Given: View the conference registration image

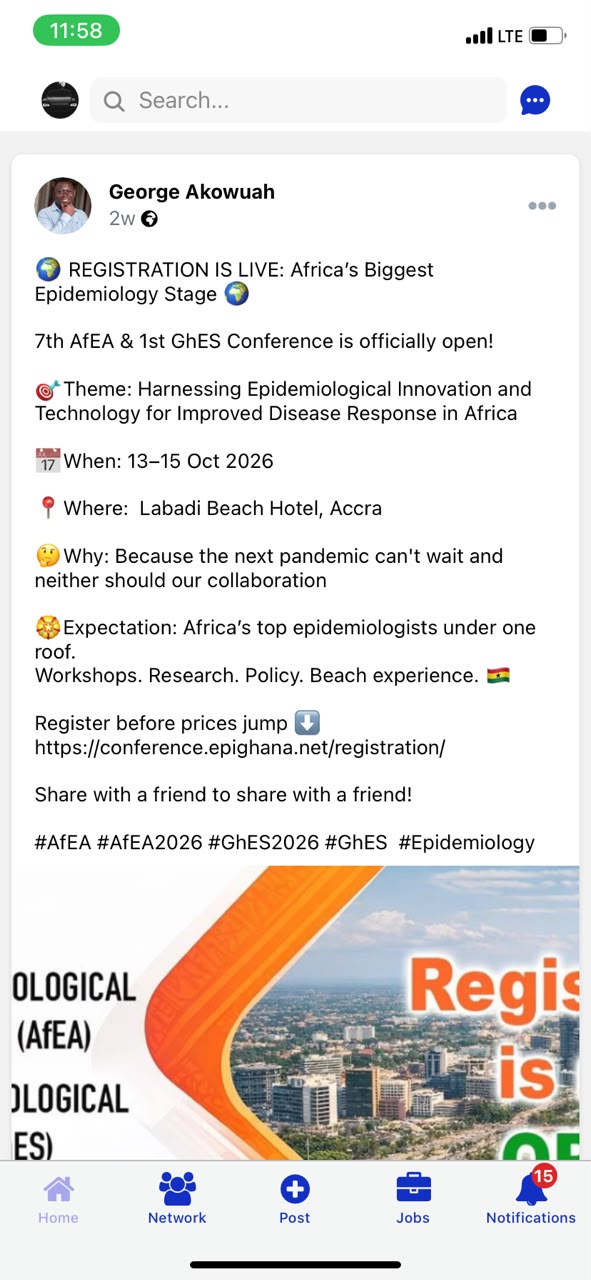Looking at the screenshot, I should [295, 1012].
